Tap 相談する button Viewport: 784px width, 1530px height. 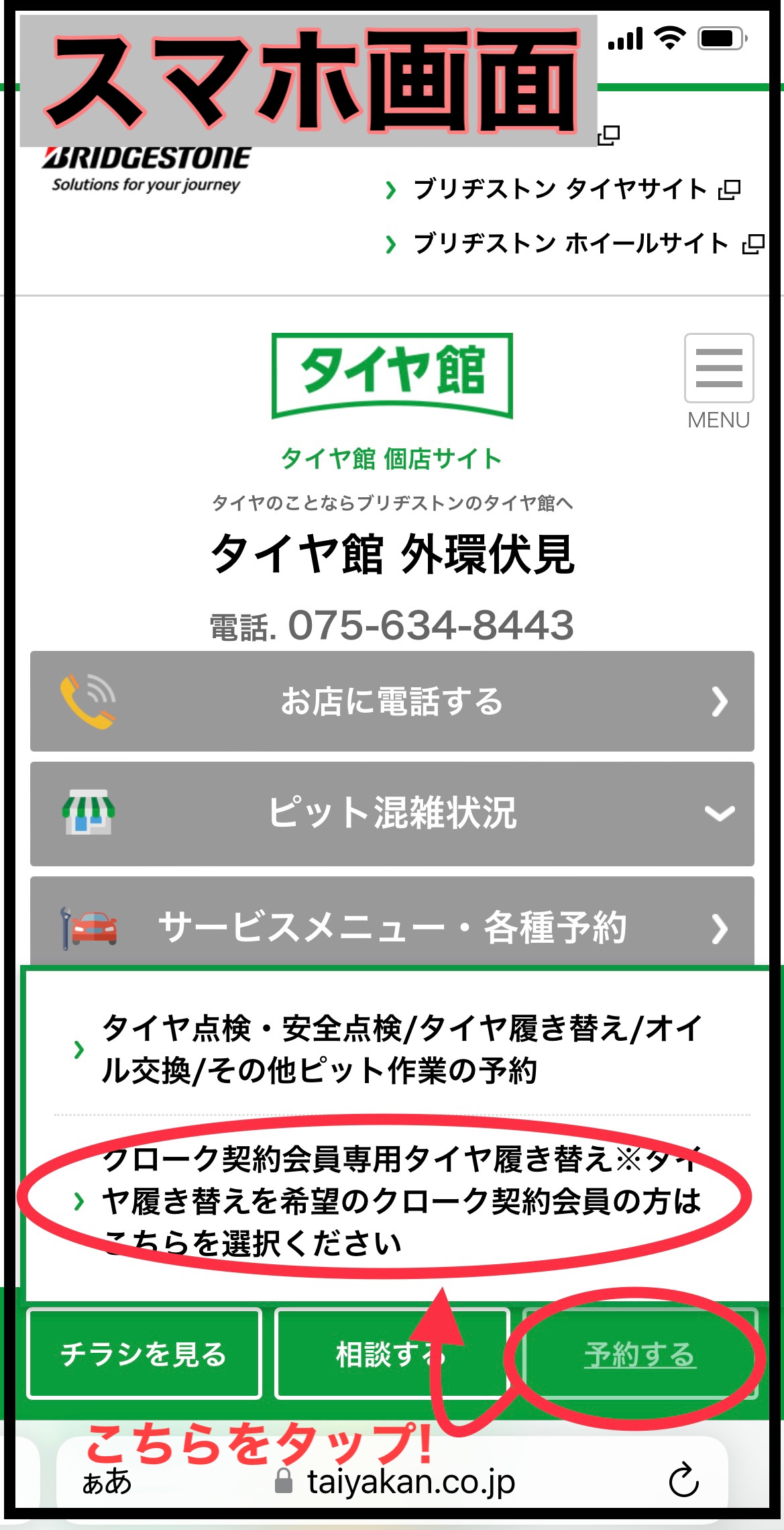(x=391, y=1354)
